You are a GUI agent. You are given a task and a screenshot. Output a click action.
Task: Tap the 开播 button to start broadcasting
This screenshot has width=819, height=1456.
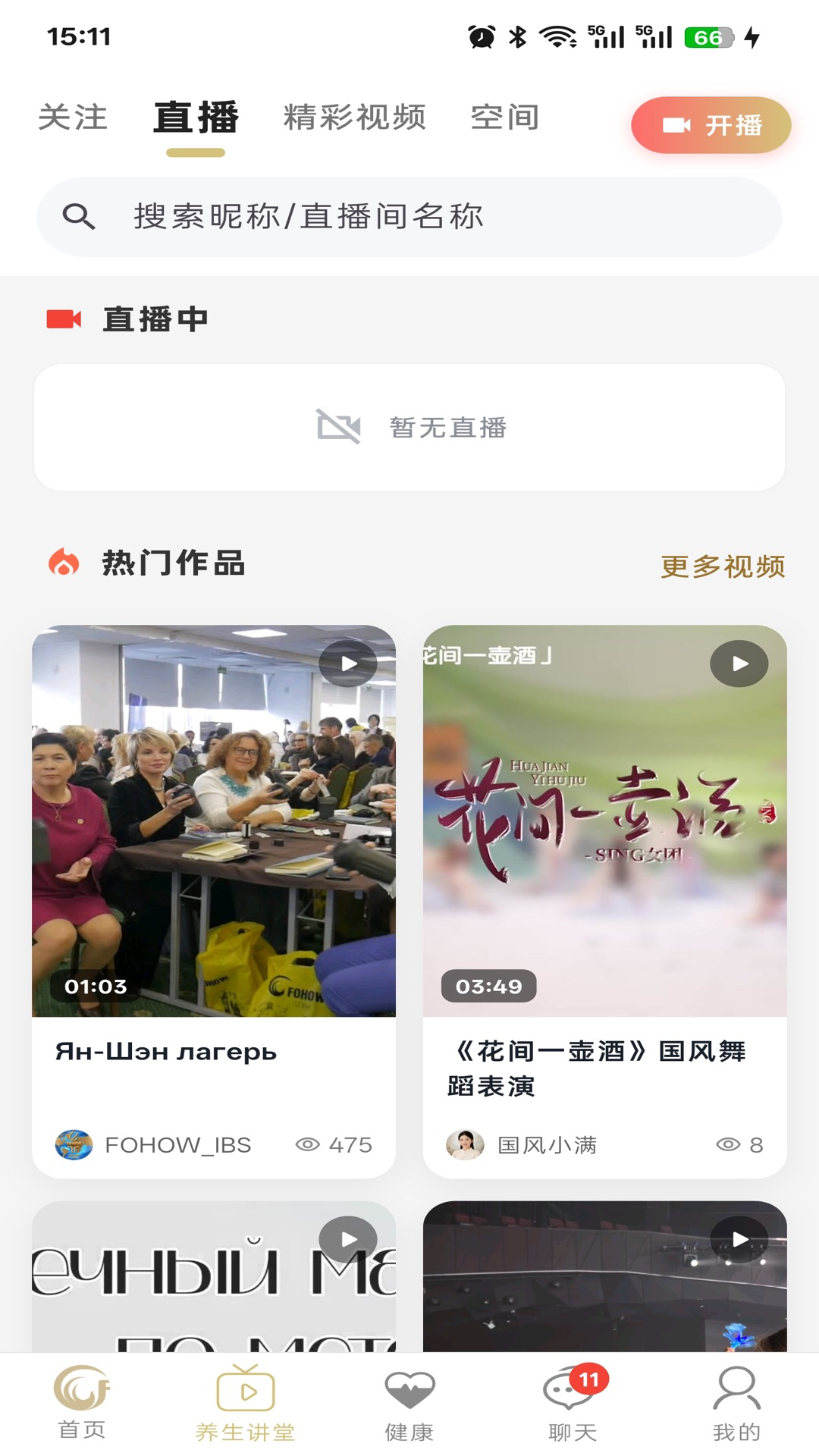(711, 125)
